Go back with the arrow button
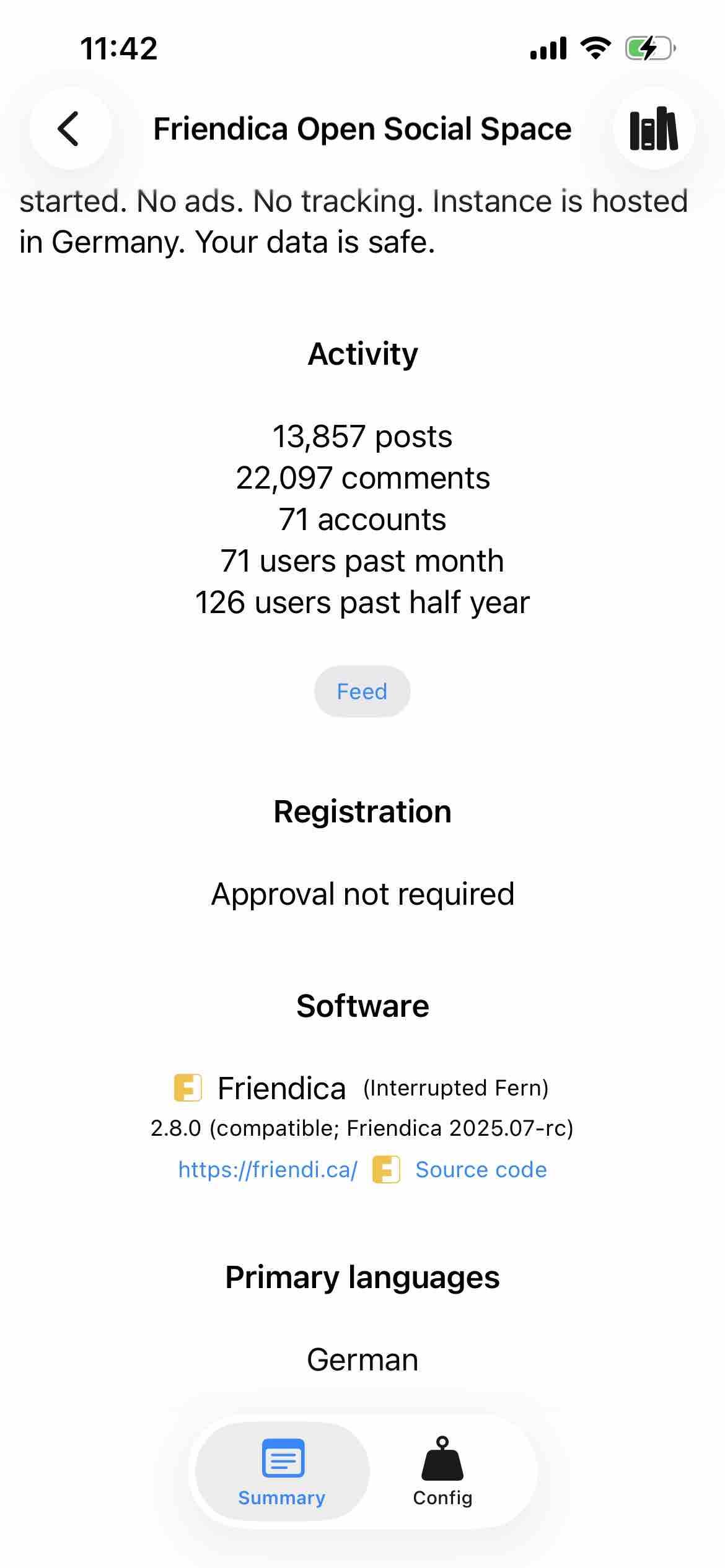Image resolution: width=725 pixels, height=1568 pixels. pyautogui.click(x=69, y=129)
